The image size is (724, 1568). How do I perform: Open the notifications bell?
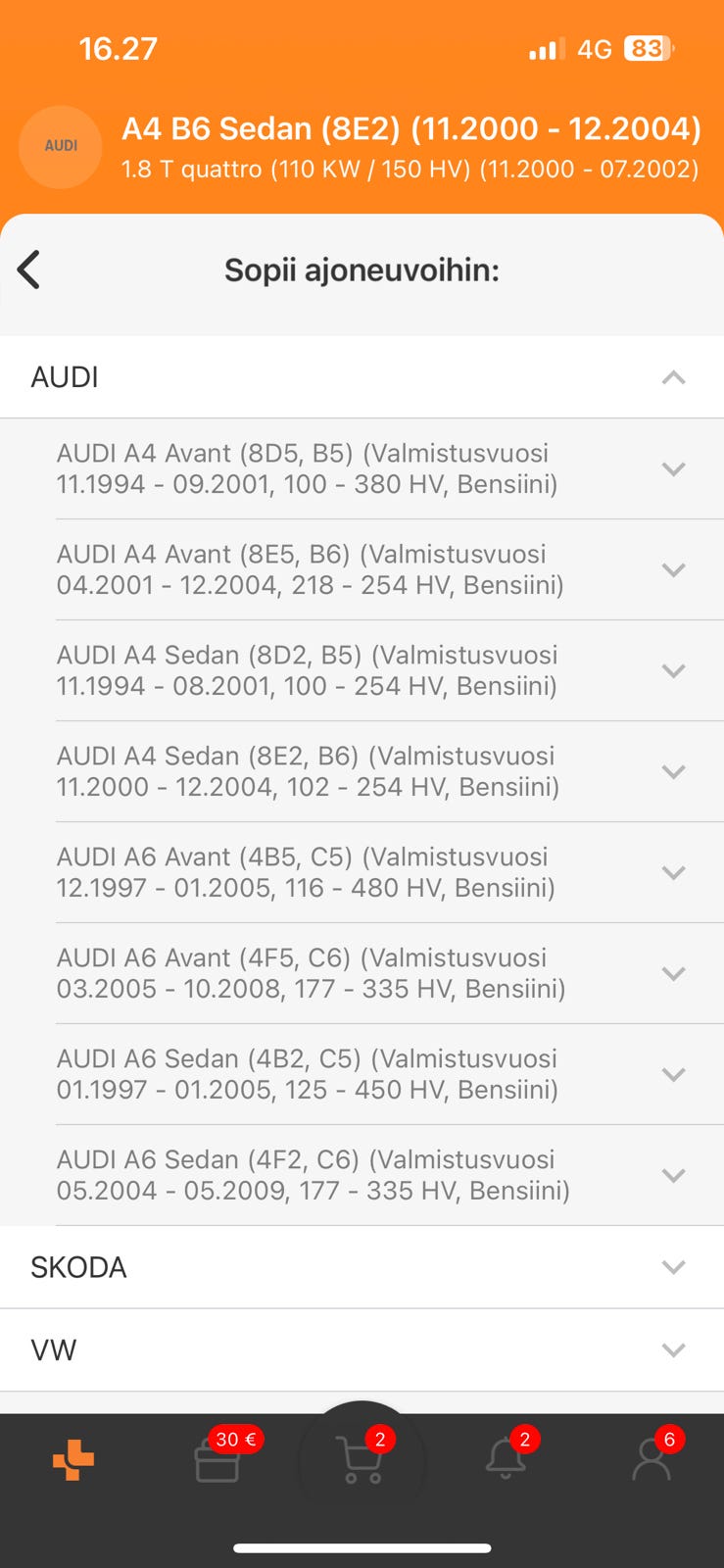point(506,1460)
